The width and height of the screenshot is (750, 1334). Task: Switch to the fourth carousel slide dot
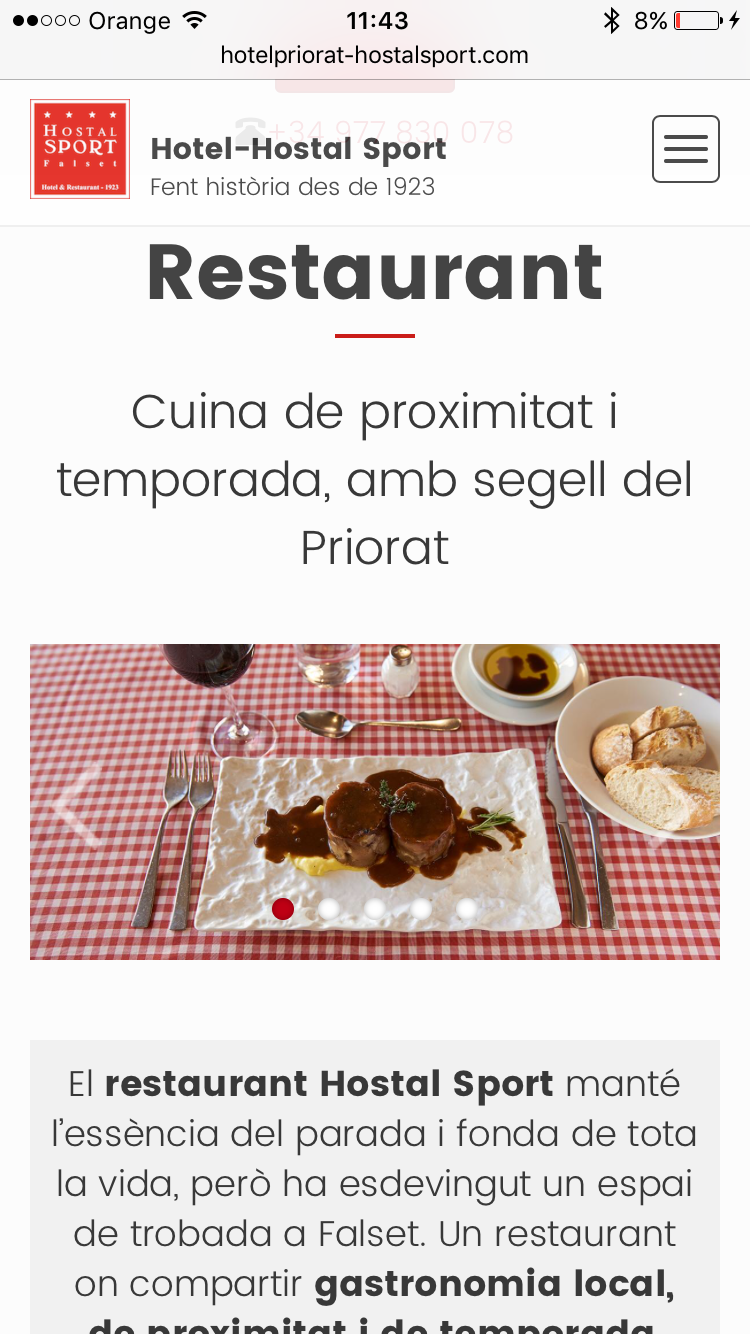(421, 908)
